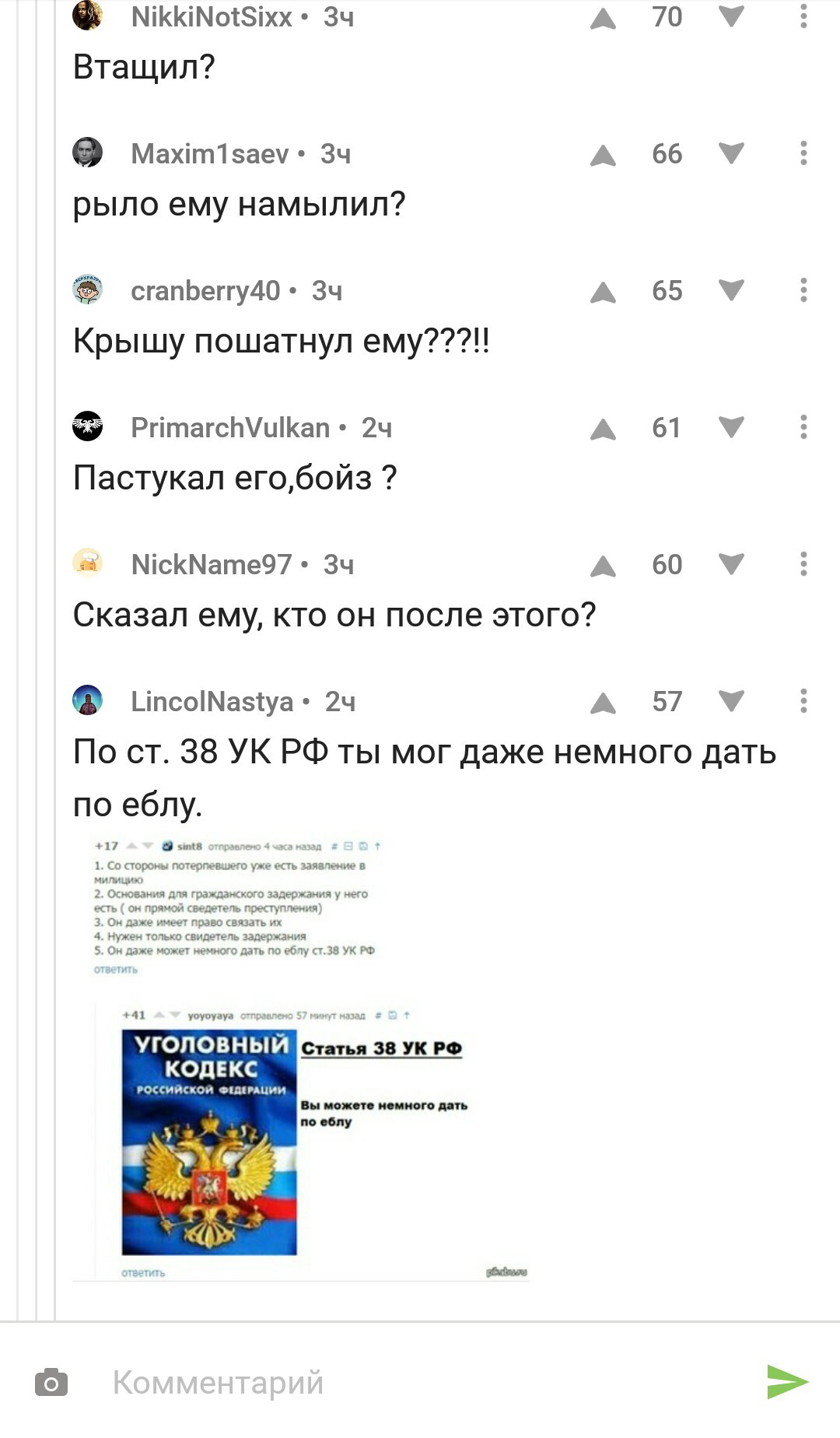Viewport: 840px width, 1438px height.
Task: Upvote PrimarchVulkan's comment
Action: [603, 429]
